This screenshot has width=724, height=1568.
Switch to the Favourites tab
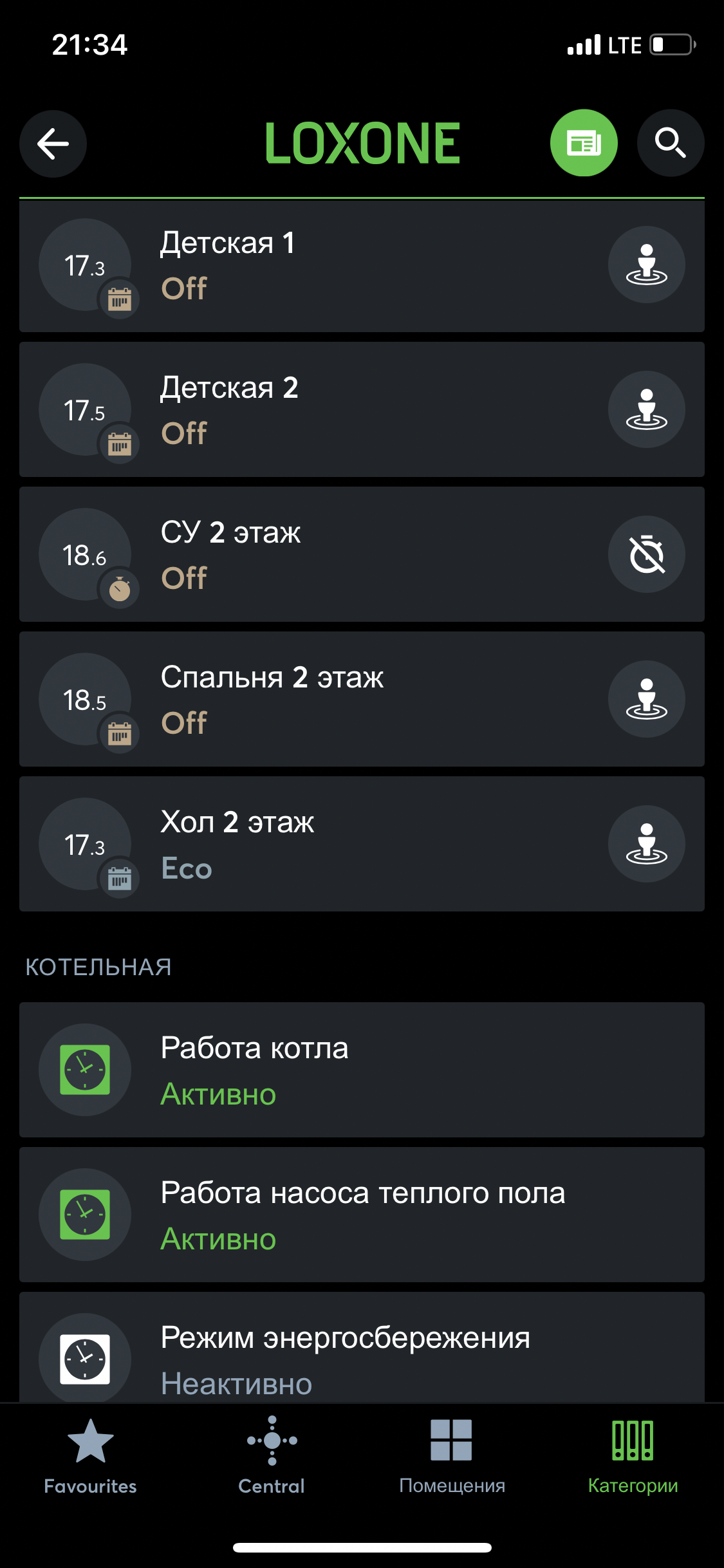click(x=90, y=1456)
